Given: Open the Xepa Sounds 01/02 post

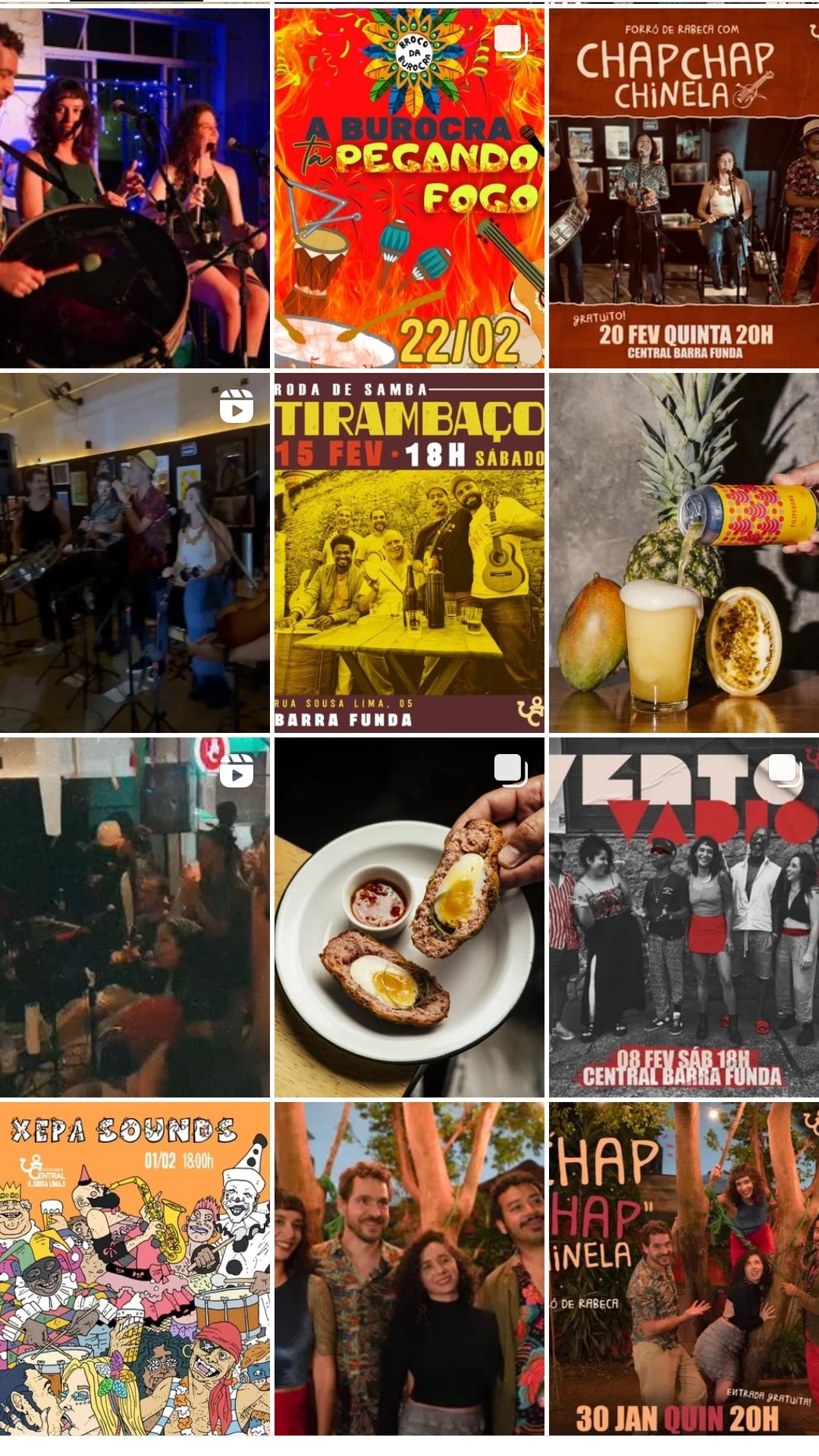Looking at the screenshot, I should pos(134,1269).
